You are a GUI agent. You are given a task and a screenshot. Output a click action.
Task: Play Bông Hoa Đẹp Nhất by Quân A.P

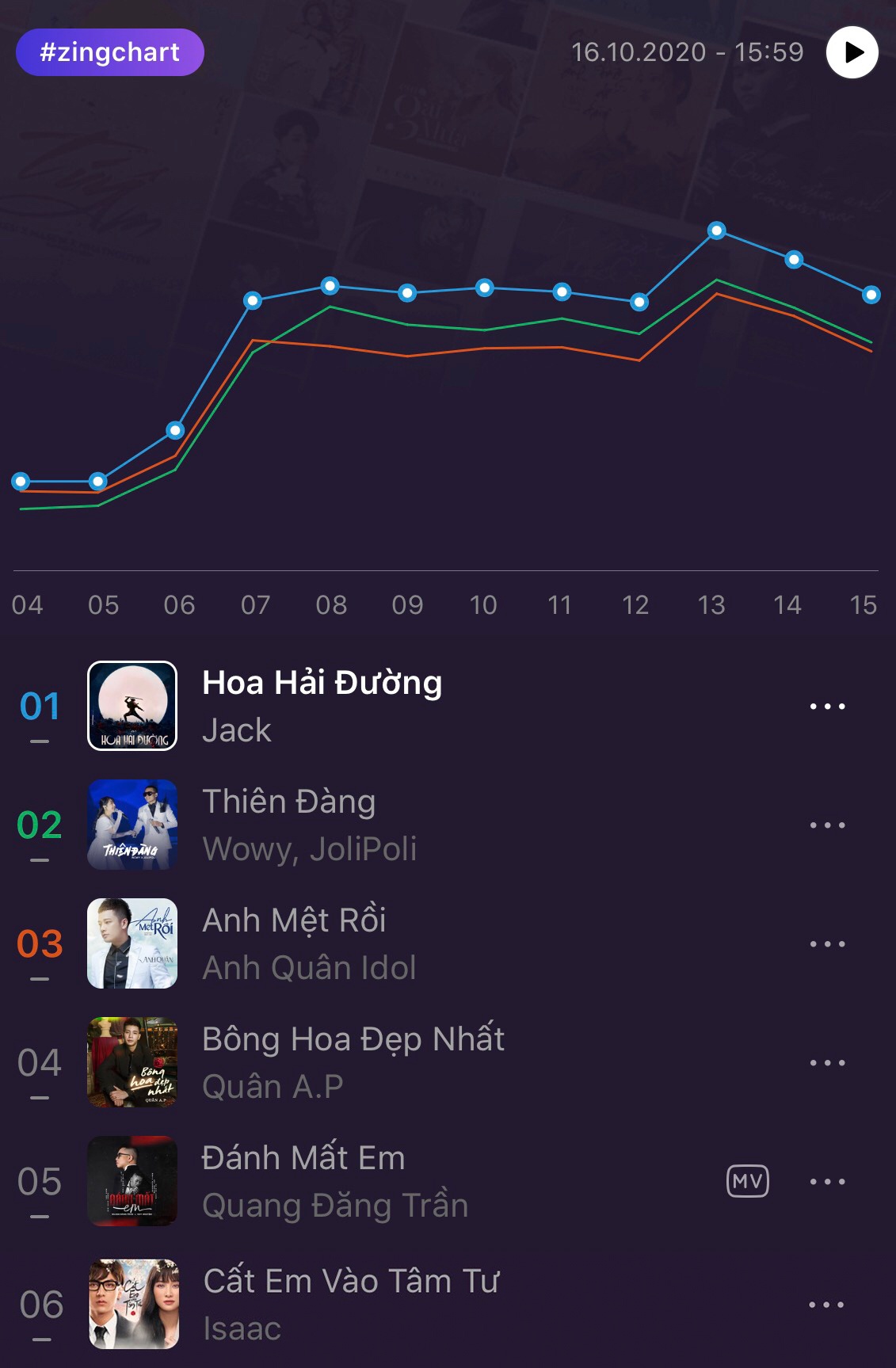click(x=353, y=1062)
